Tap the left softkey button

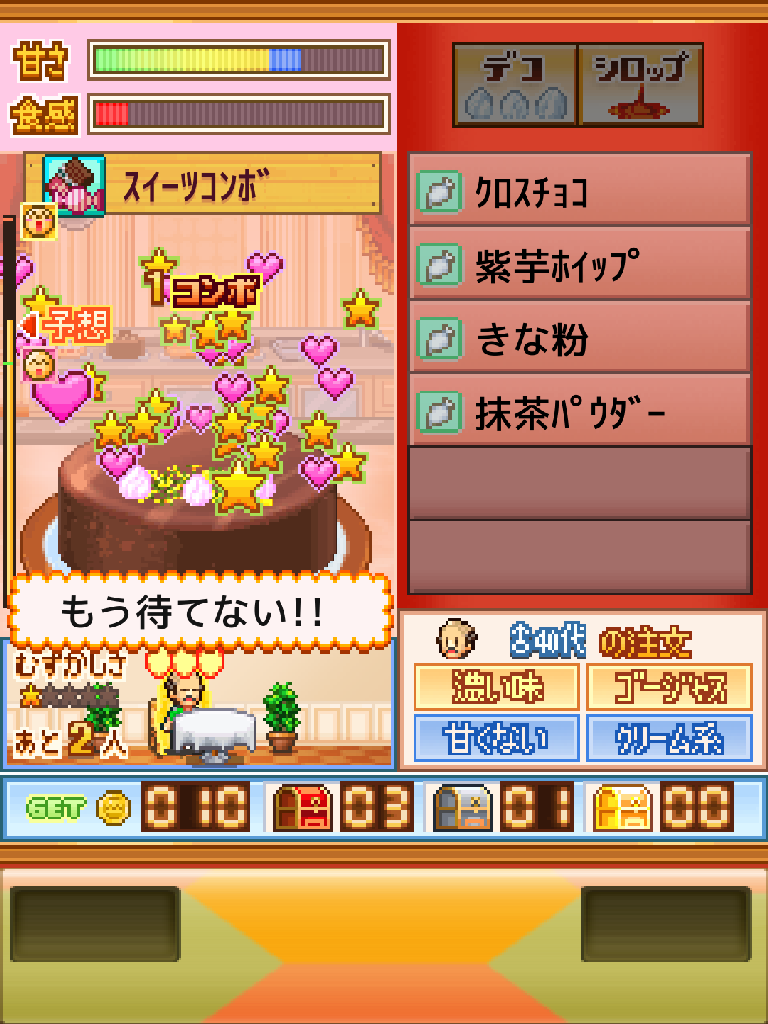(x=95, y=924)
